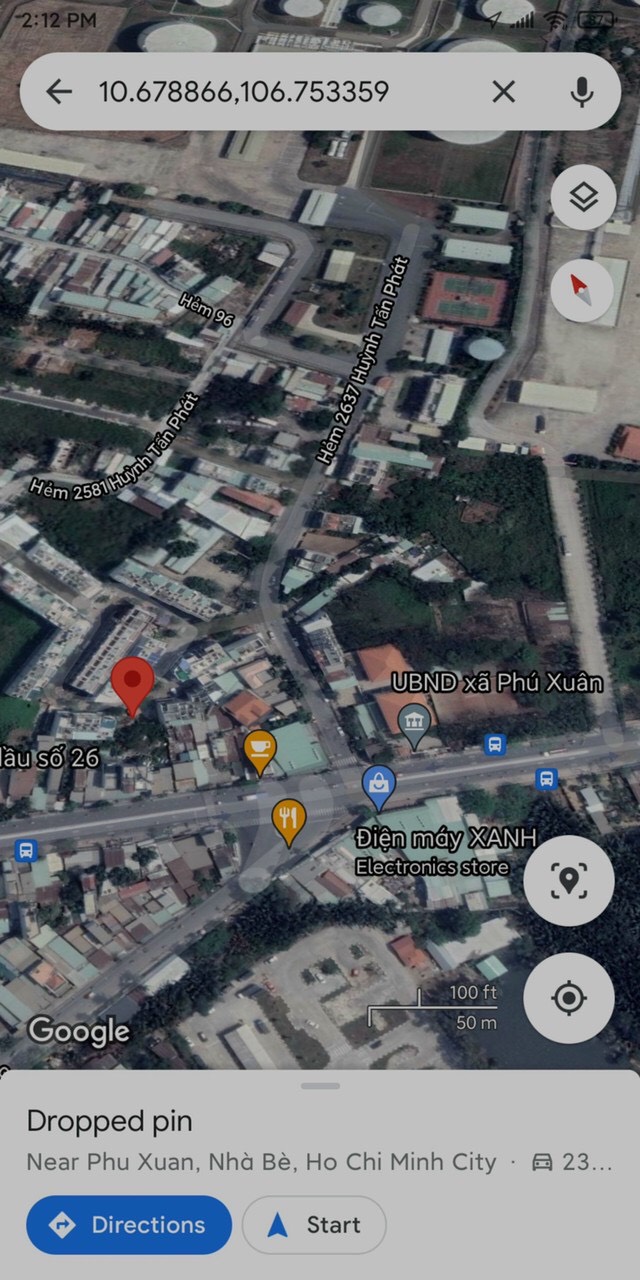Get Directions to the dropped pin
640x1280 pixels.
tap(129, 1225)
